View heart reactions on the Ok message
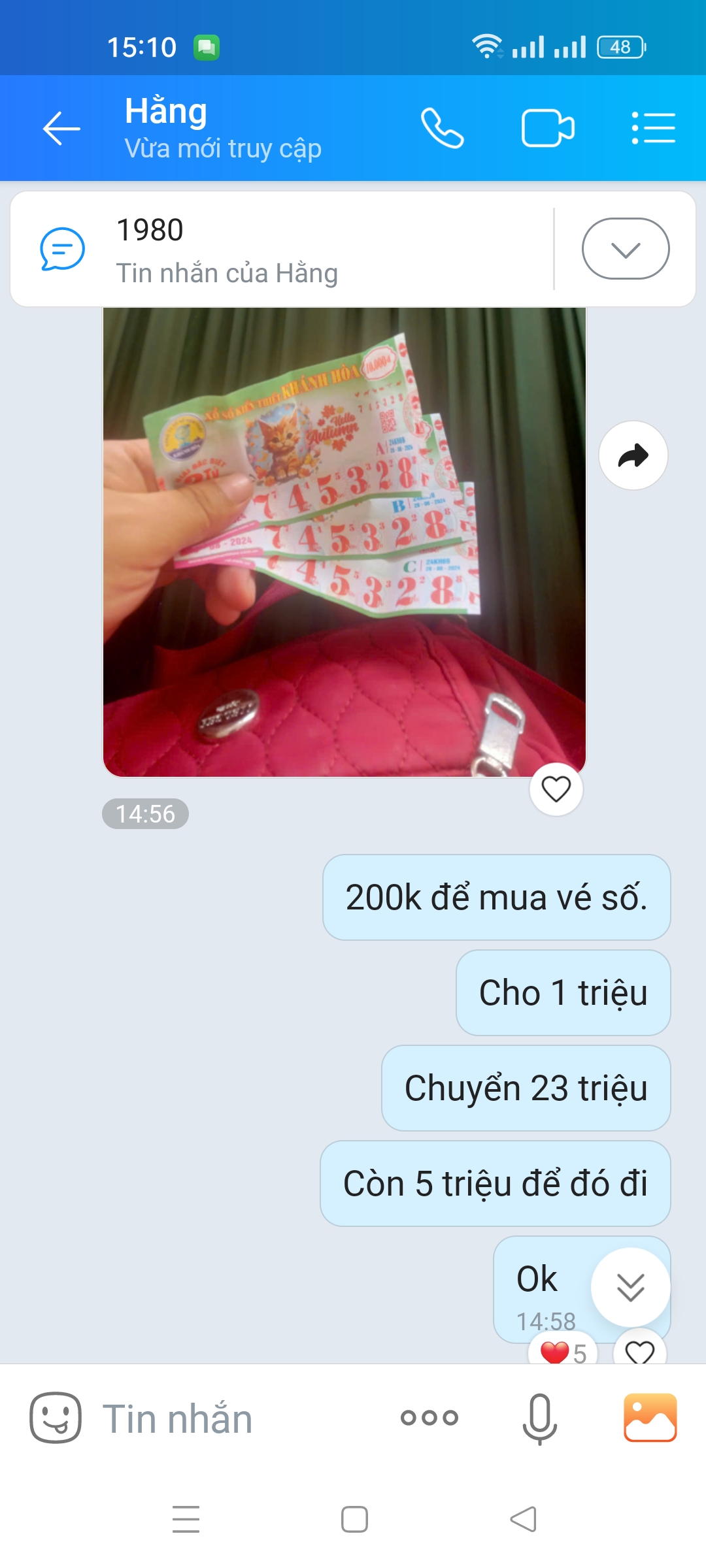Viewport: 706px width, 1568px height. 562,1351
